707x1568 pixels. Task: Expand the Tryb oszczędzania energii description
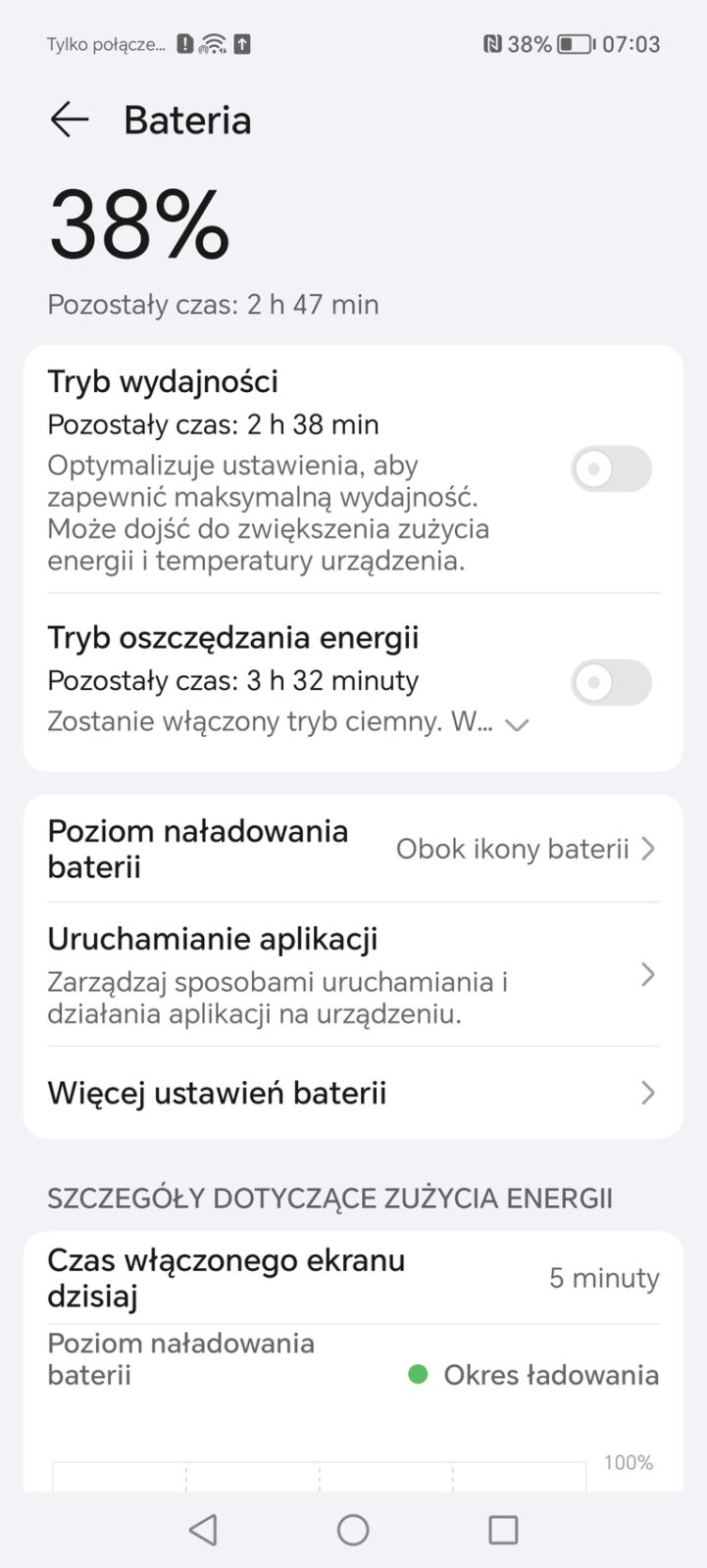tap(517, 724)
